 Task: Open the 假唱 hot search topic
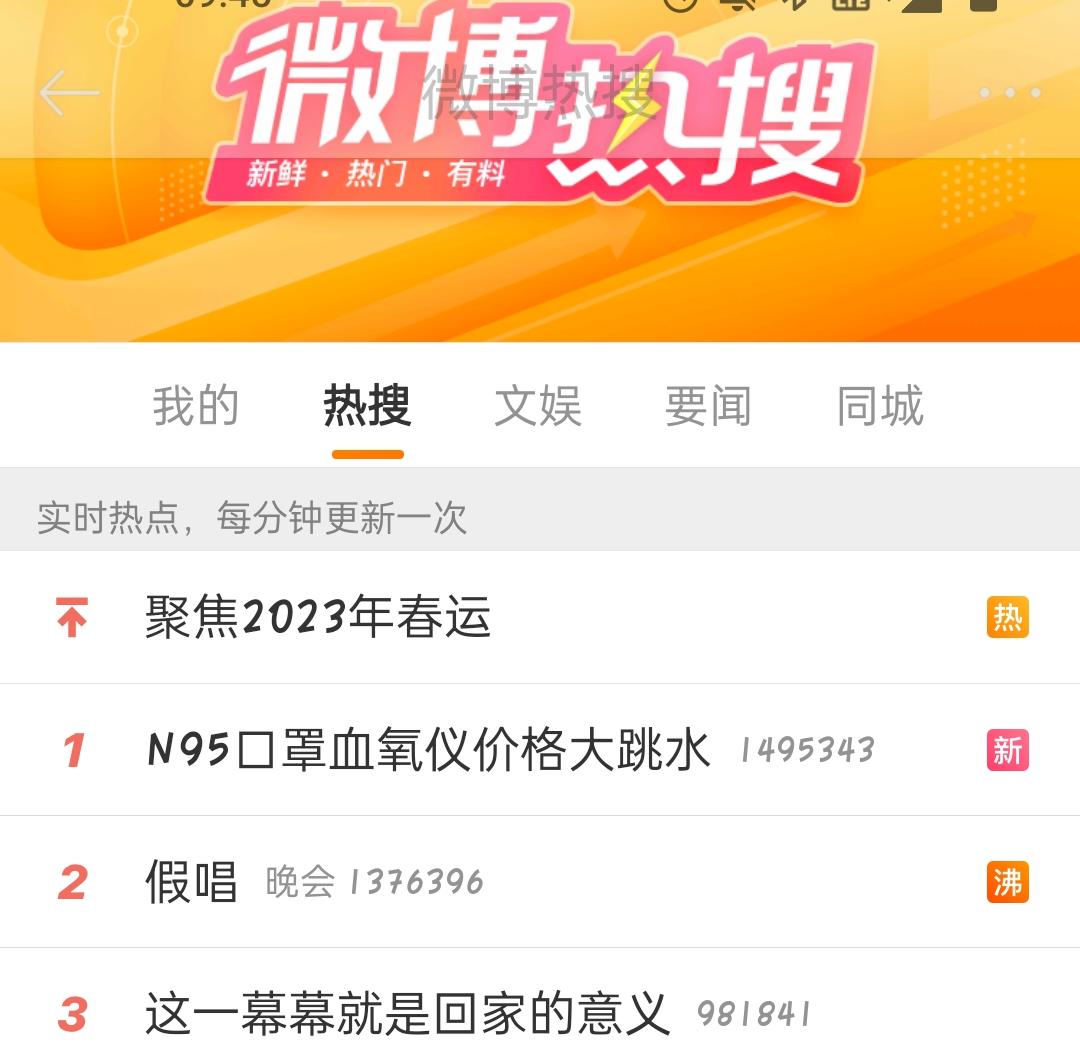coord(192,882)
